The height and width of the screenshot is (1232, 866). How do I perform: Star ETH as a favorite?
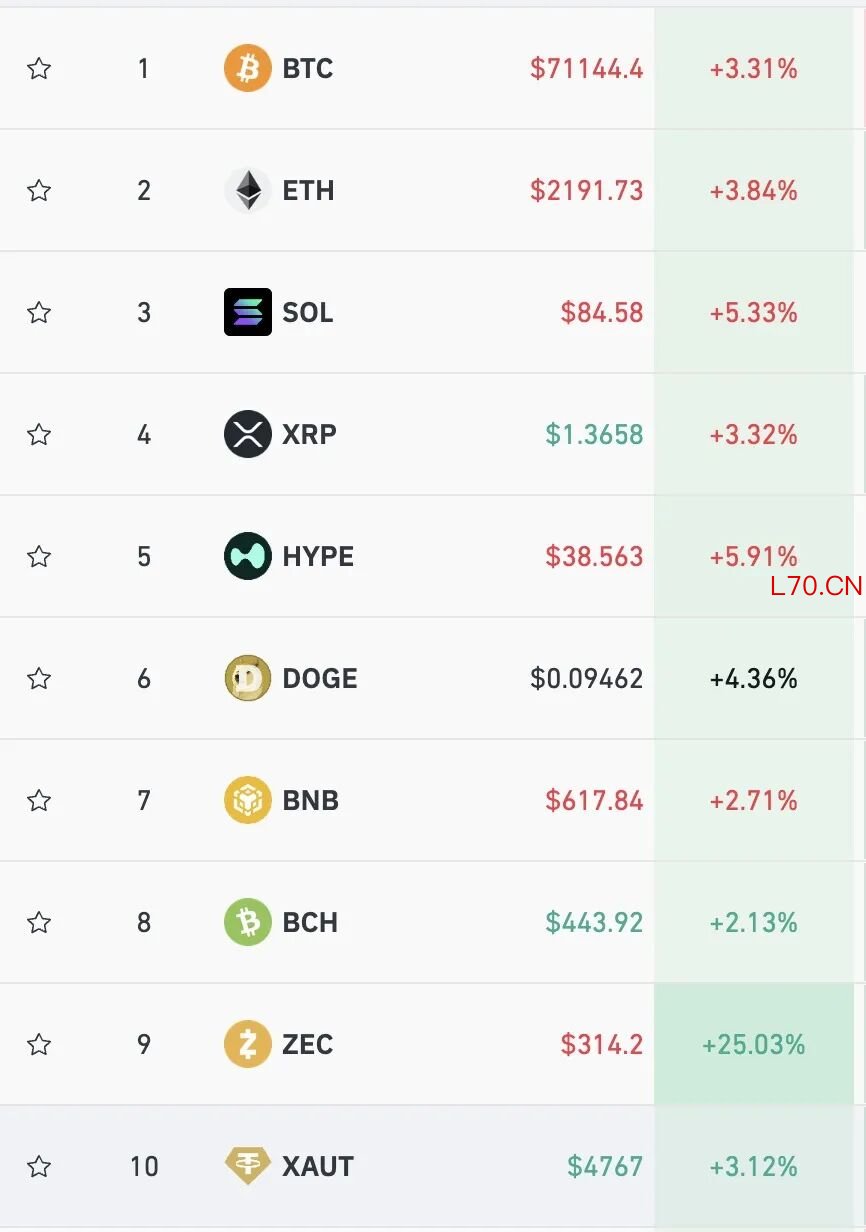click(39, 191)
